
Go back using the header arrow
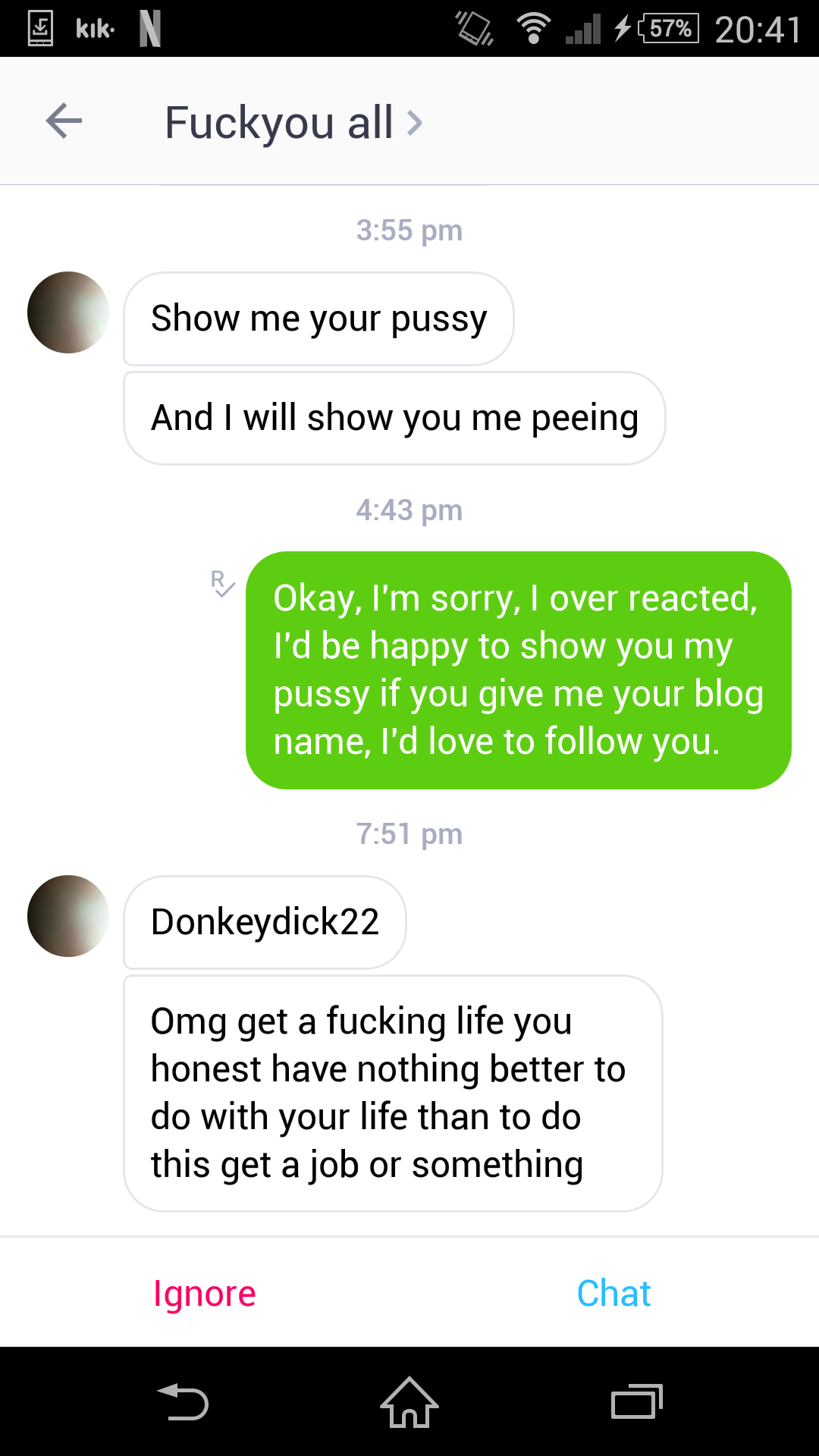point(64,121)
